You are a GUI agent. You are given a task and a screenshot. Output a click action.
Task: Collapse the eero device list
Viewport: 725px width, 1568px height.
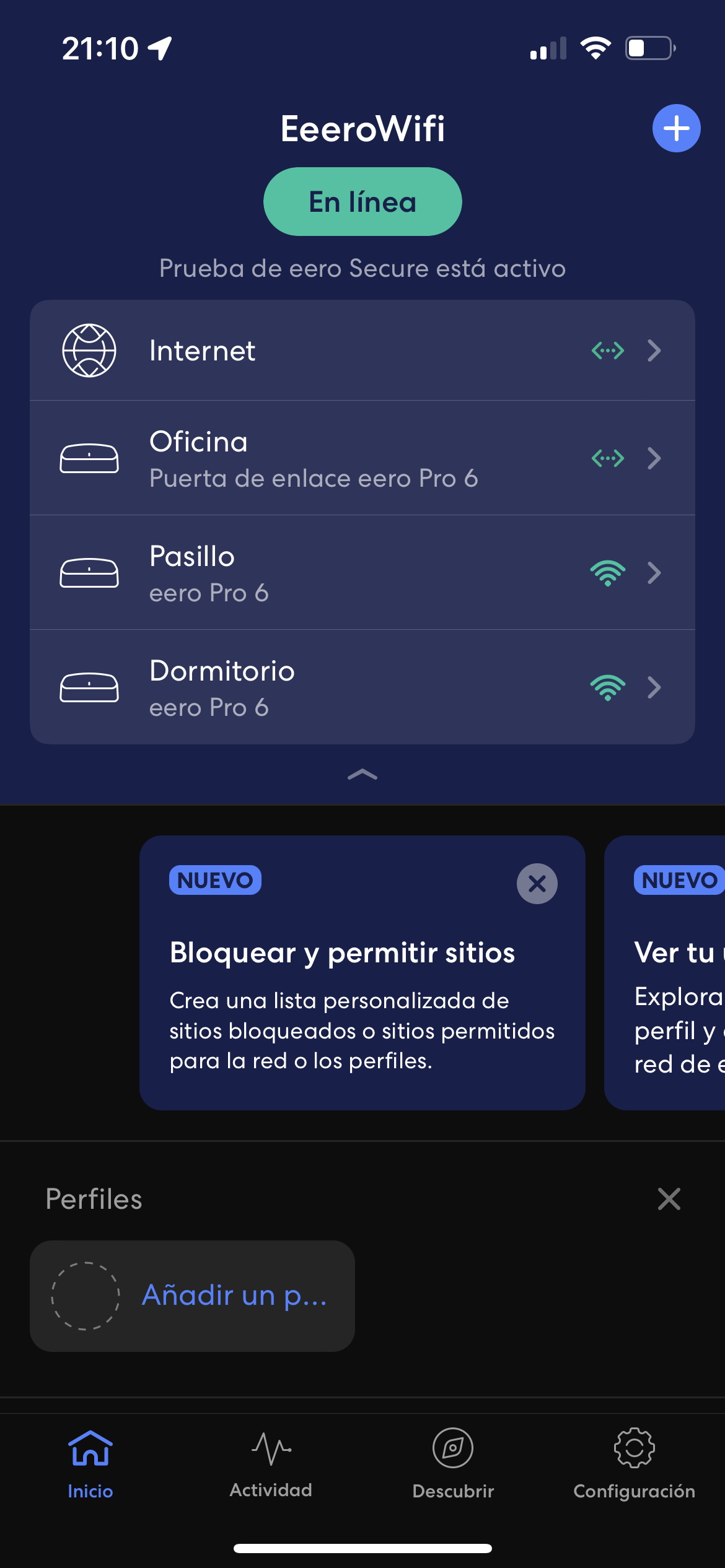click(362, 775)
